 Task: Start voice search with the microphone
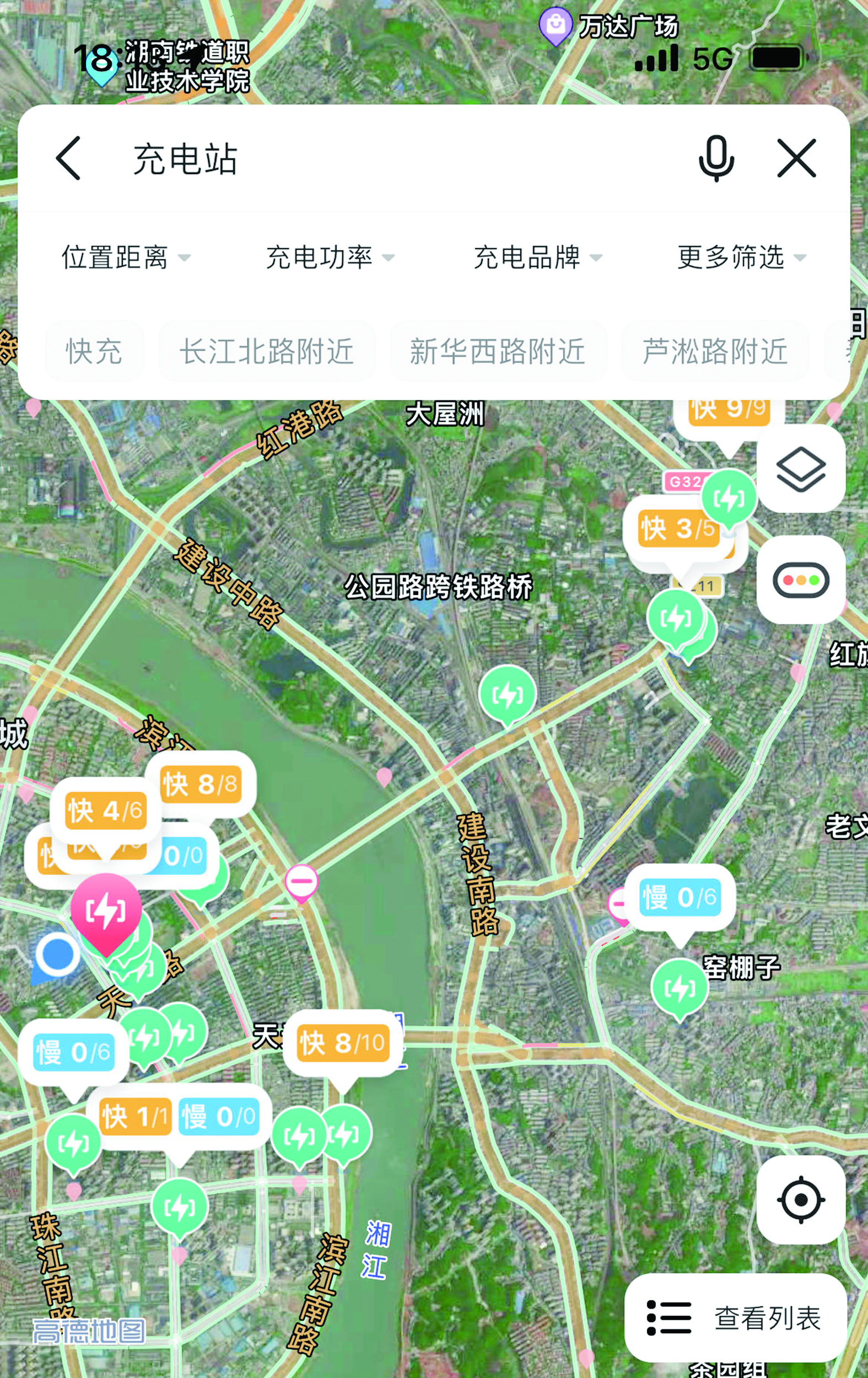[716, 158]
